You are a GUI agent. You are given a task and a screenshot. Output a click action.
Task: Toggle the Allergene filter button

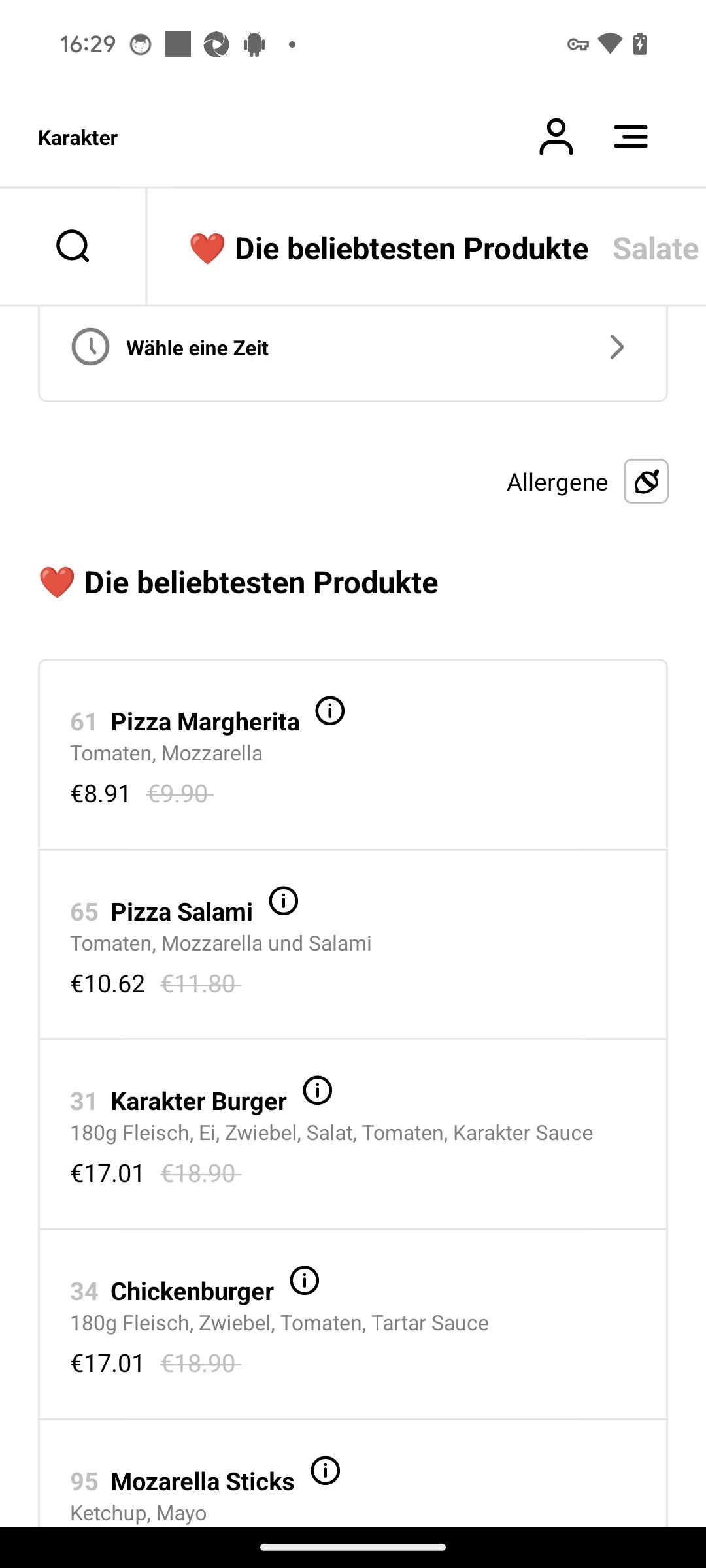click(x=646, y=482)
